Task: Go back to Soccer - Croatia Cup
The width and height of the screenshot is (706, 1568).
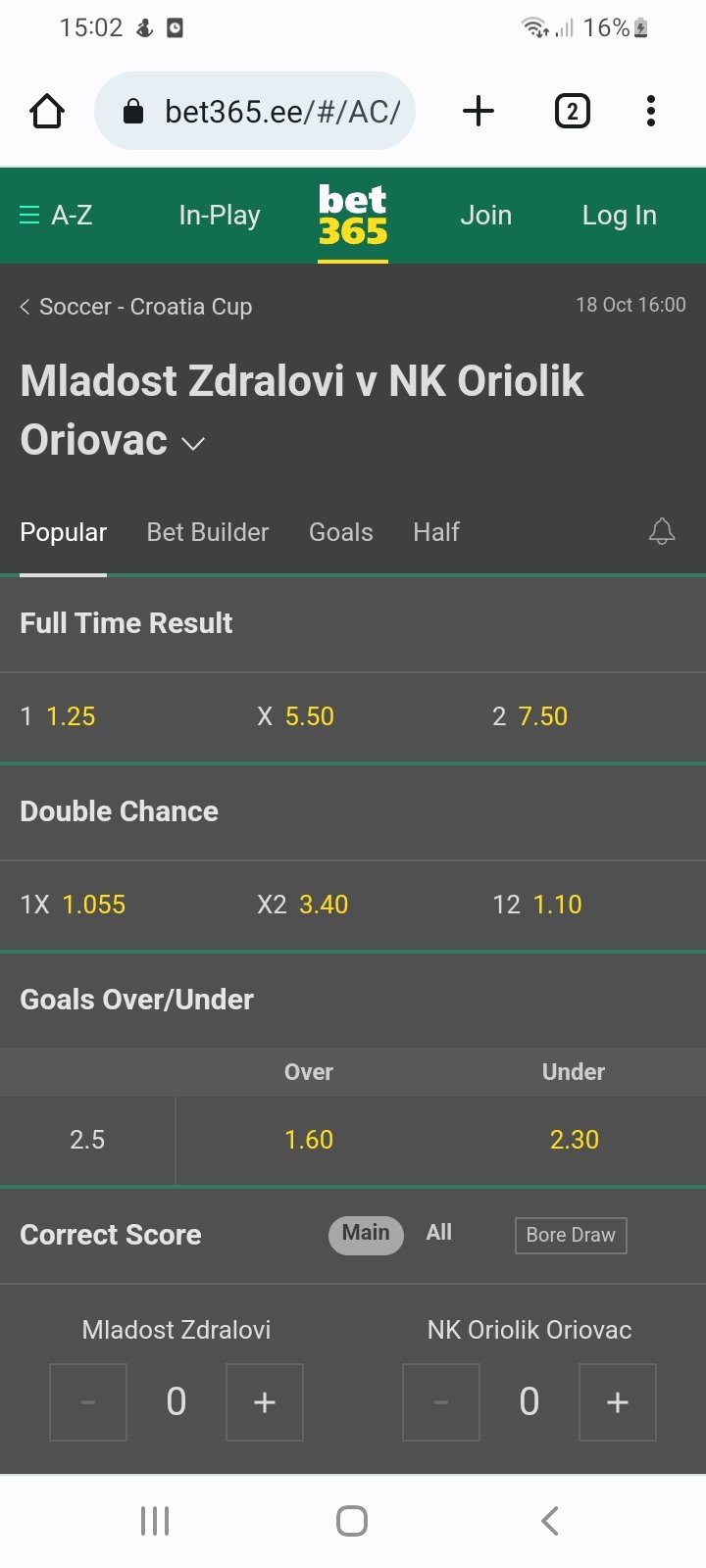Action: click(137, 307)
